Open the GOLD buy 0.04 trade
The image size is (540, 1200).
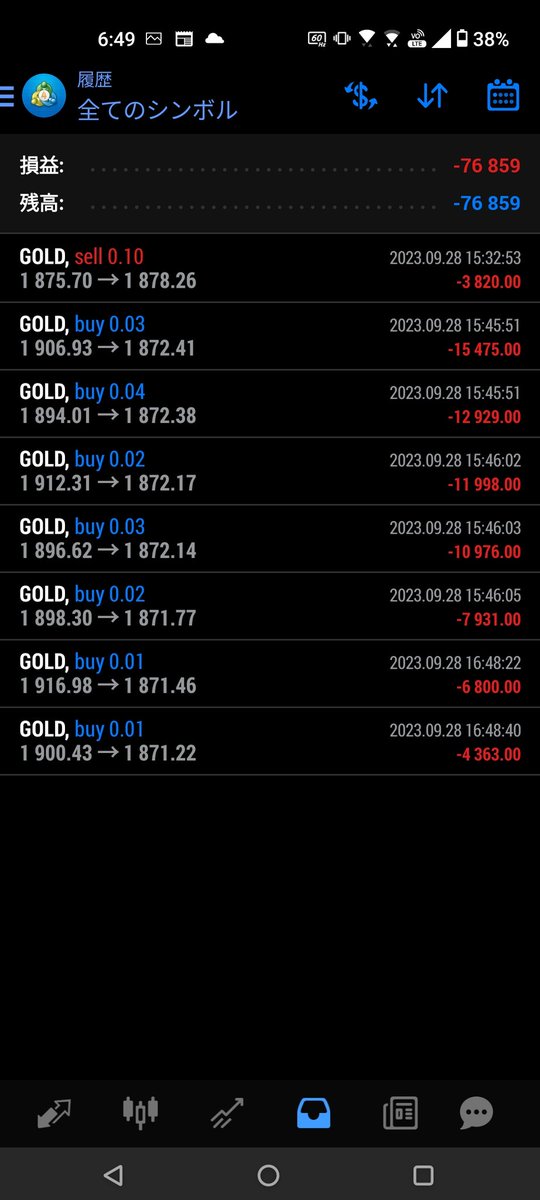(x=270, y=404)
